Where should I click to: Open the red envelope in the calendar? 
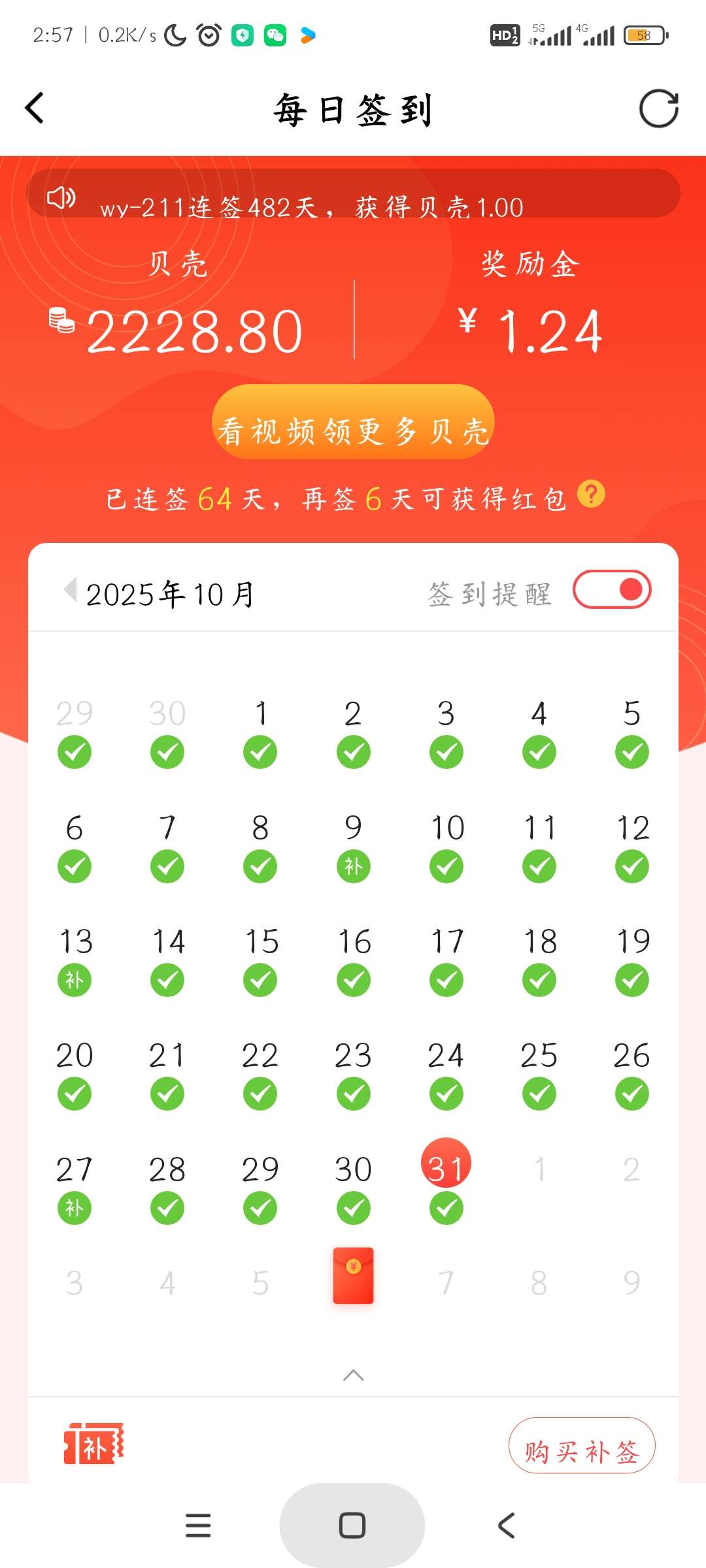[x=353, y=1275]
